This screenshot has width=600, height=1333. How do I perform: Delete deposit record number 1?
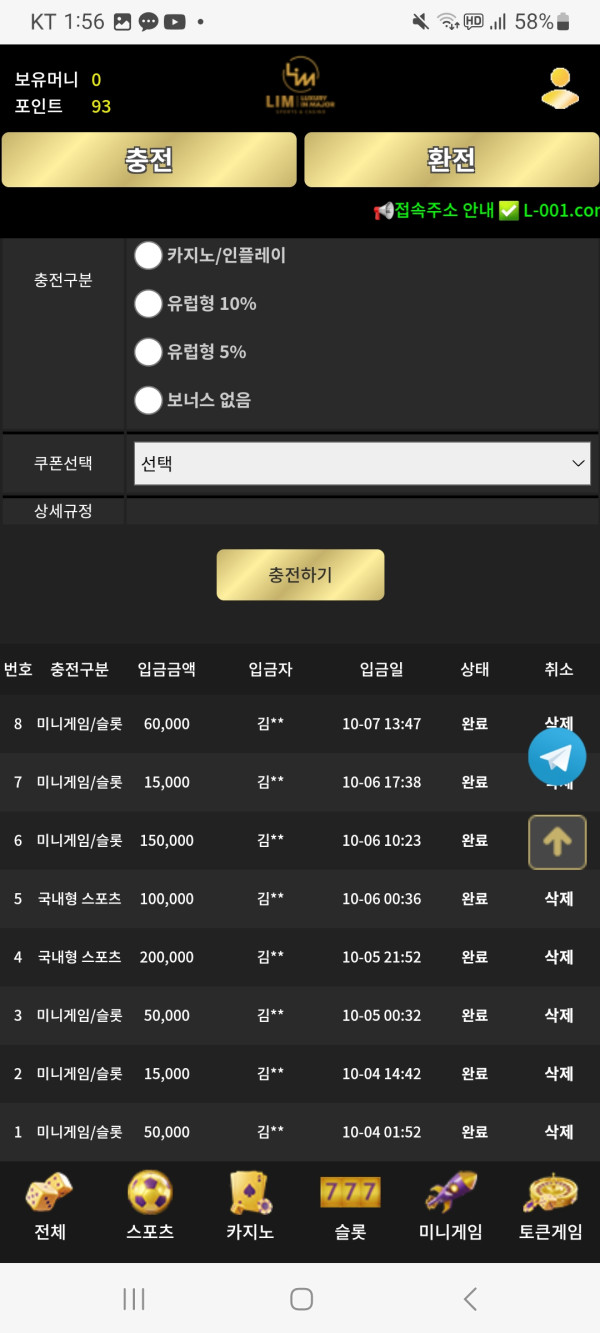[558, 1132]
